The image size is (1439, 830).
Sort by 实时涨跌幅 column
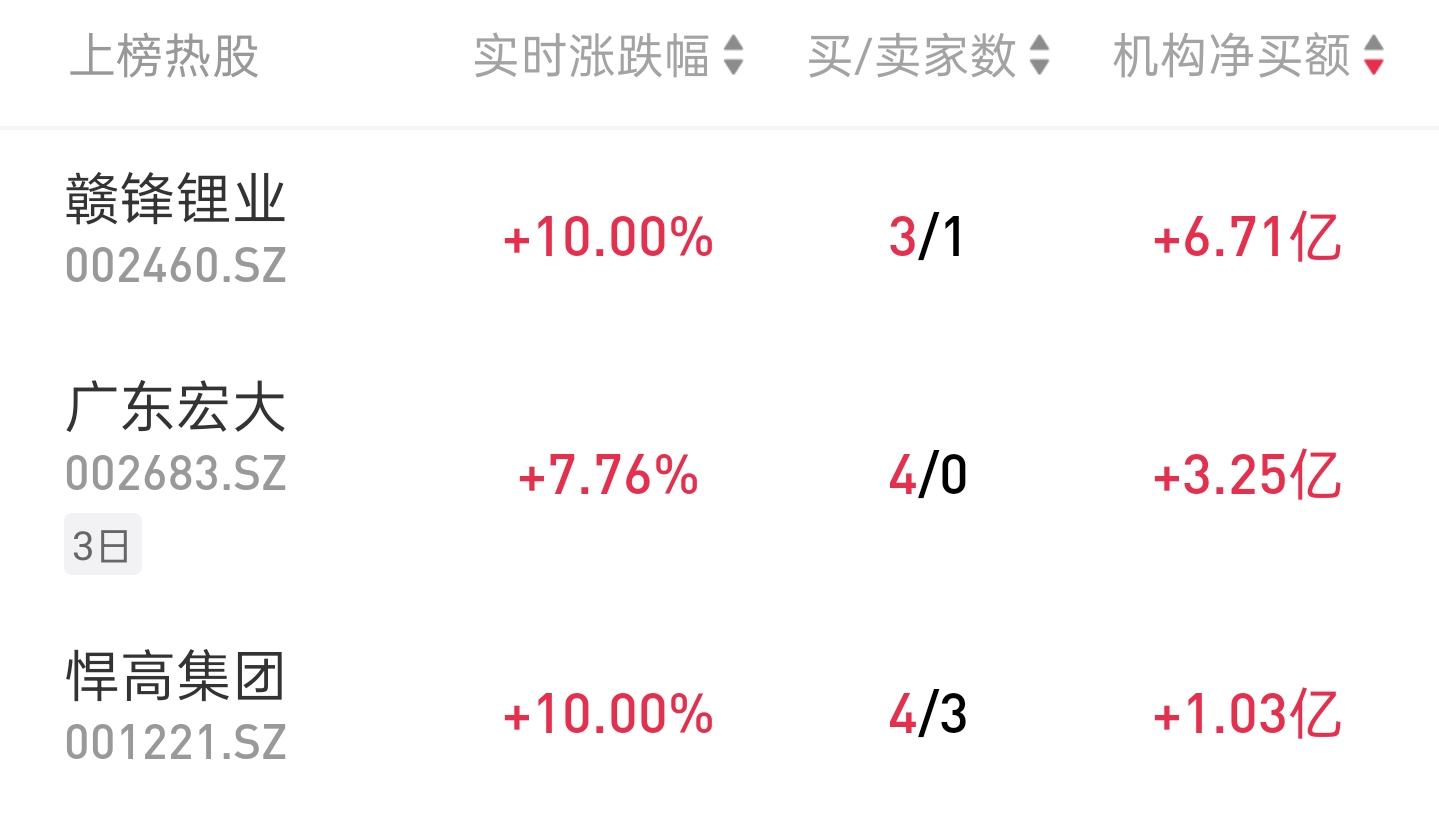pos(608,56)
